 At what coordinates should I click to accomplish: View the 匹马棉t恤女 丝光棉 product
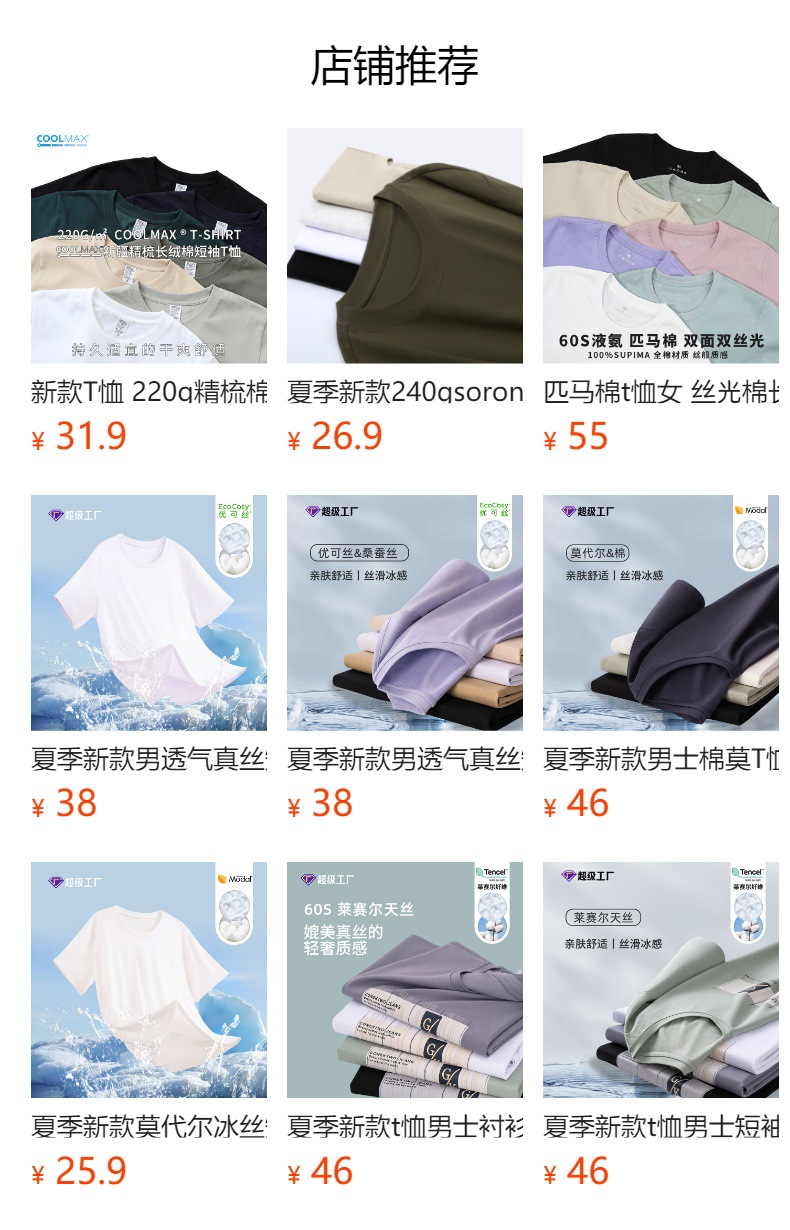pos(661,292)
